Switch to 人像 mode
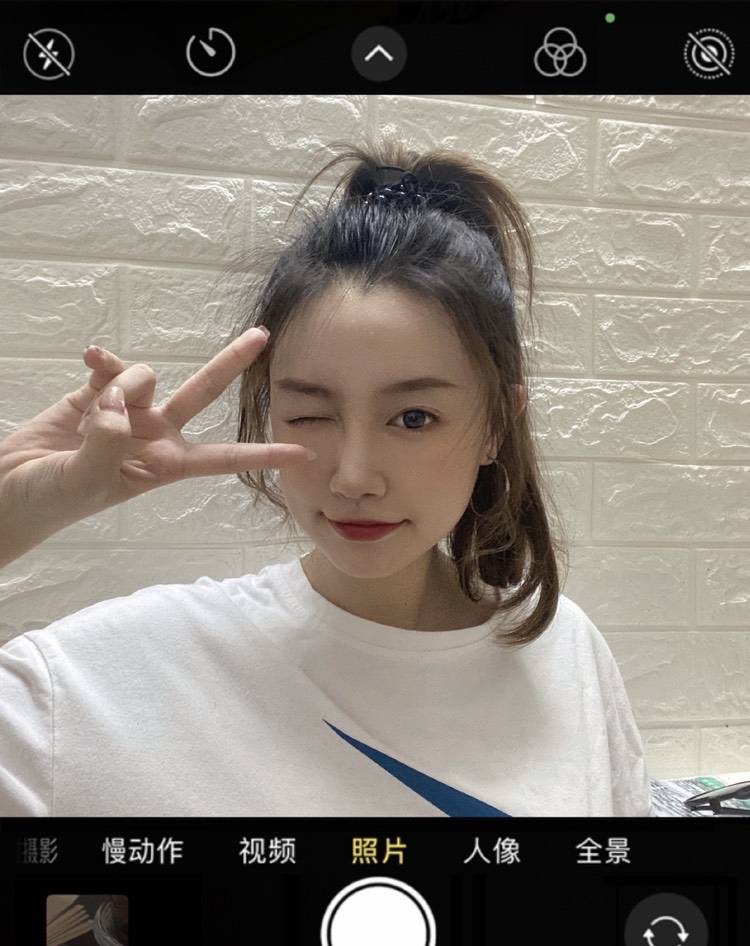750x946 pixels. point(492,851)
